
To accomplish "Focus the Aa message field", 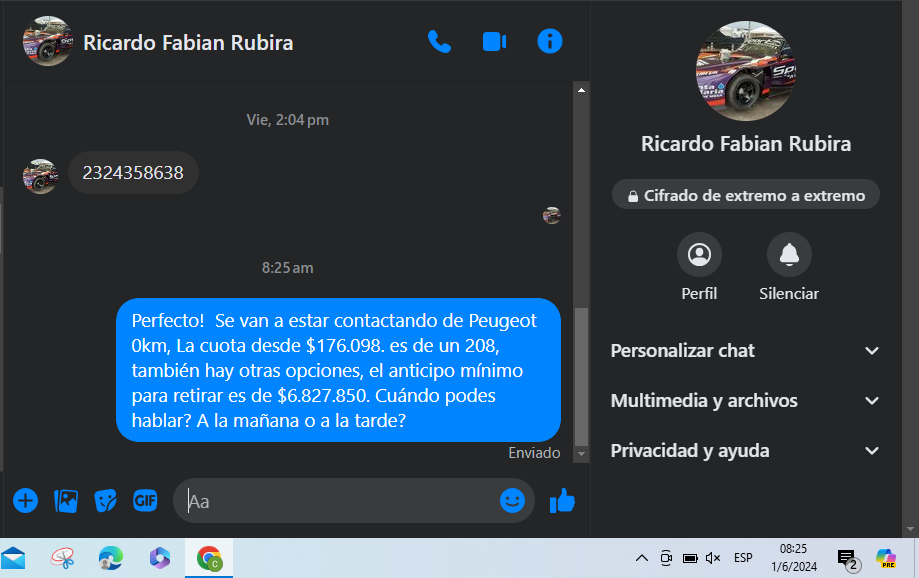I will coord(340,501).
